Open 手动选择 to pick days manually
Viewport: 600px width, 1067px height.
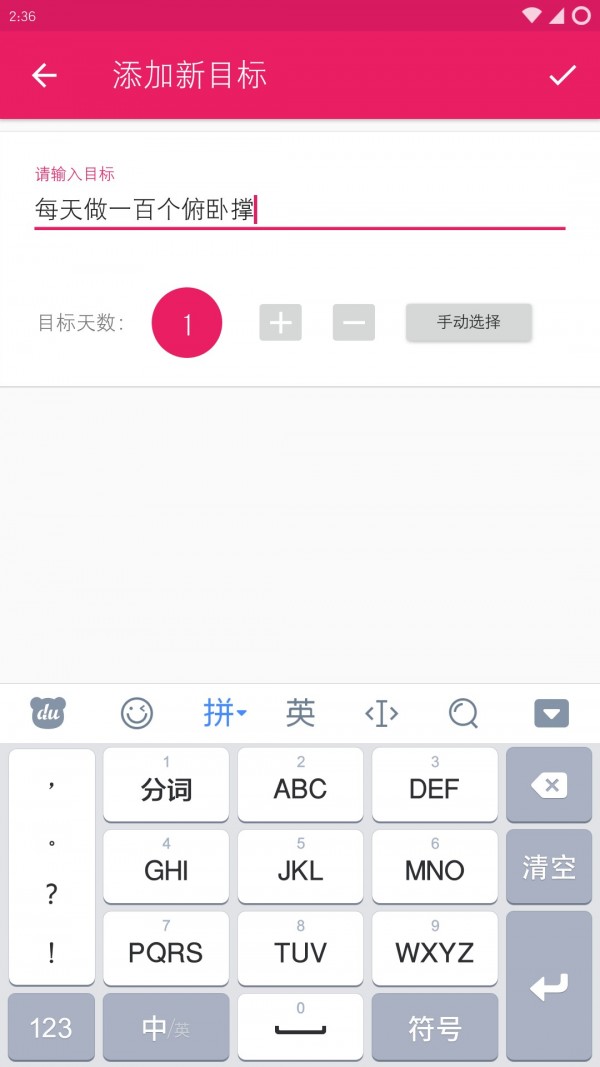468,322
